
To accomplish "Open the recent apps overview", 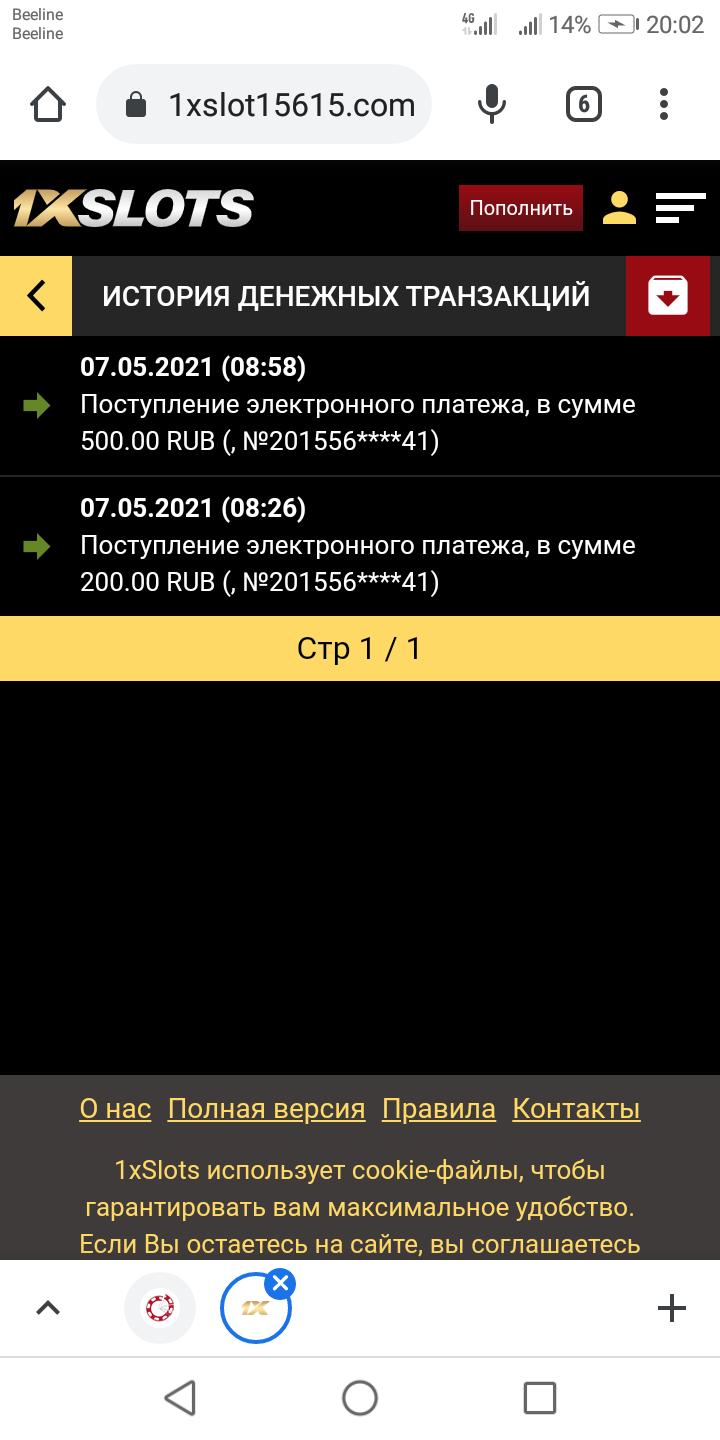I will point(539,1398).
